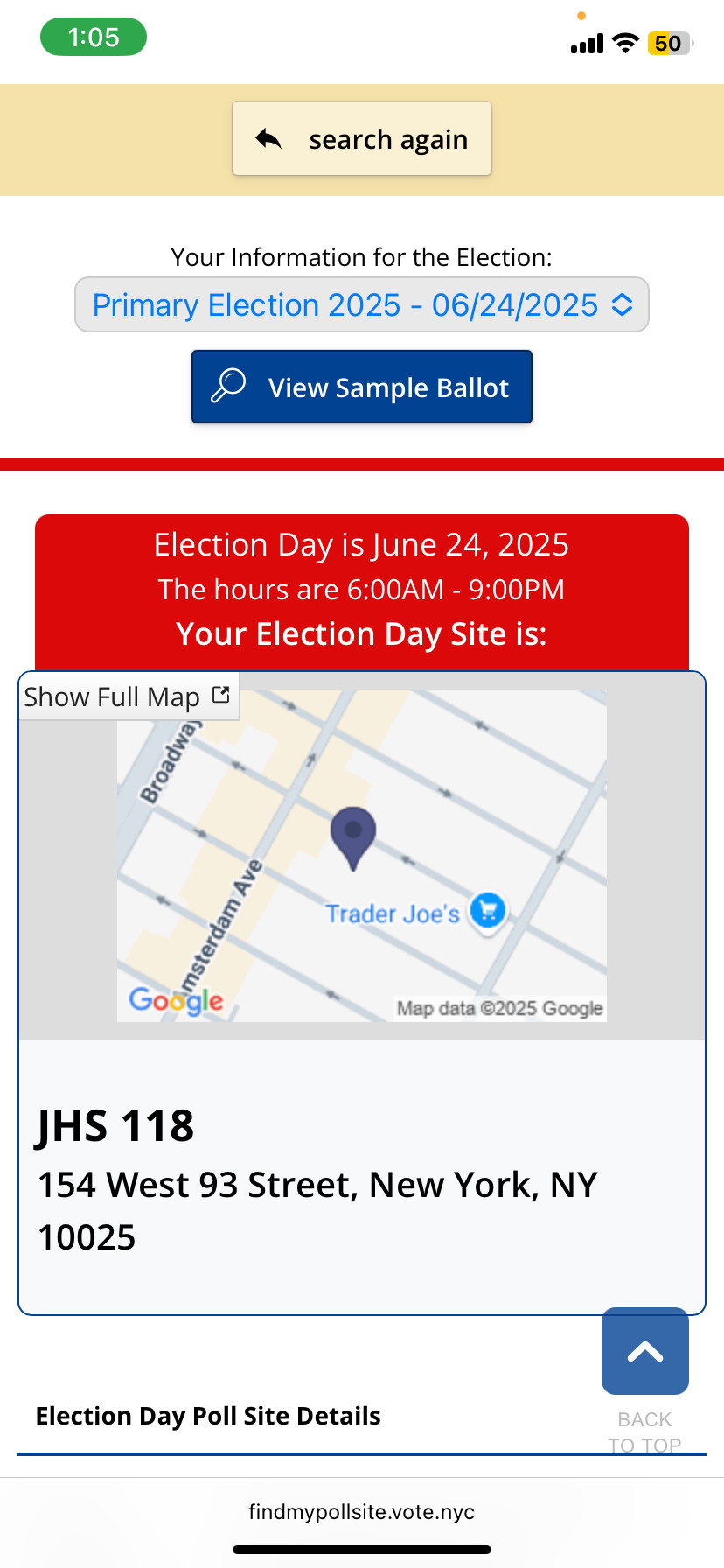Open Show Full Map link
Viewport: 724px width, 1568px height.
pyautogui.click(x=129, y=696)
